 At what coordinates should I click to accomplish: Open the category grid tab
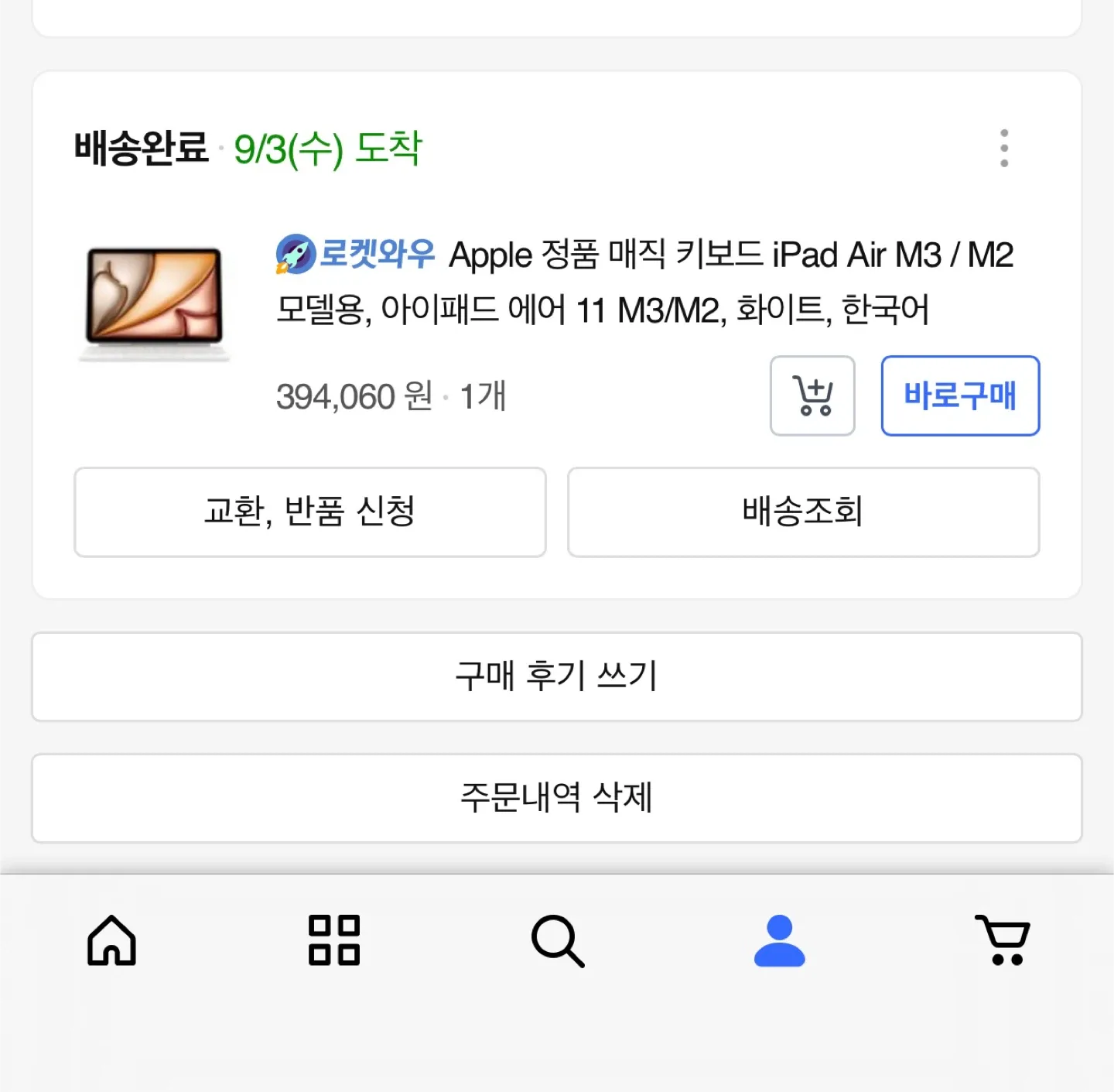334,940
